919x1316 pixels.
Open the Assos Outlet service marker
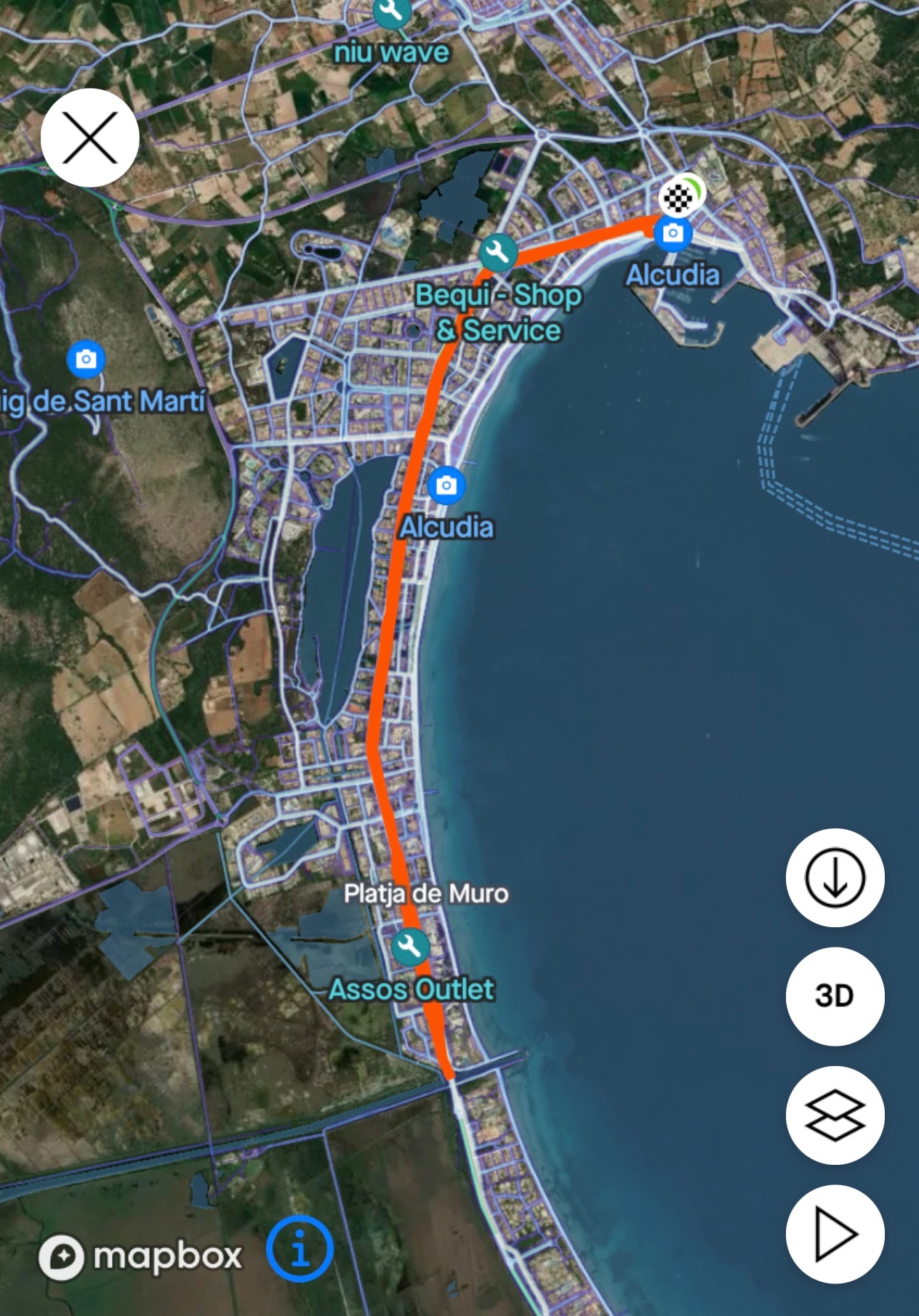410,947
